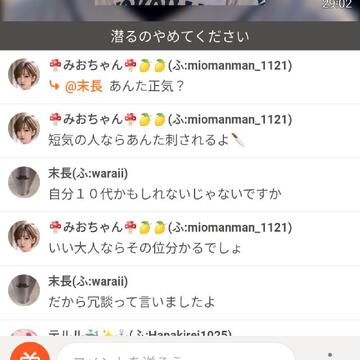The image size is (360, 360).
Task: Open 末長's avatar on '自分１０代かも' comment
Action: pyautogui.click(x=24, y=182)
